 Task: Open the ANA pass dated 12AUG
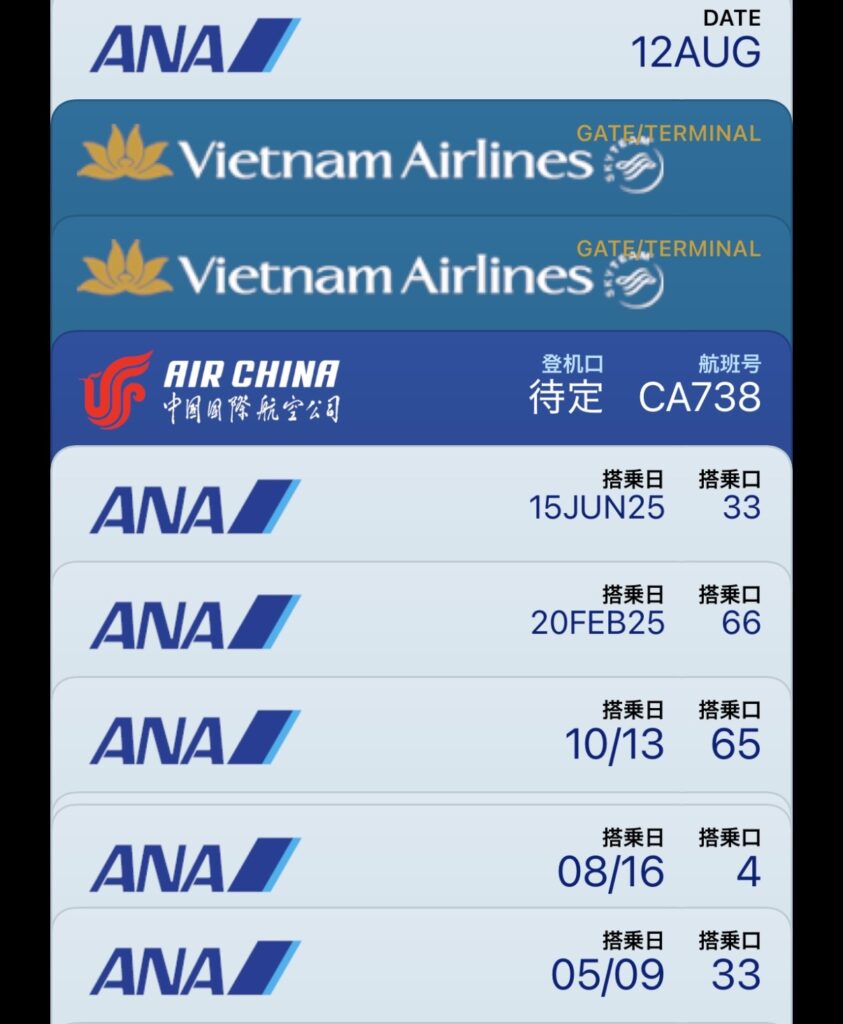pyautogui.click(x=420, y=48)
